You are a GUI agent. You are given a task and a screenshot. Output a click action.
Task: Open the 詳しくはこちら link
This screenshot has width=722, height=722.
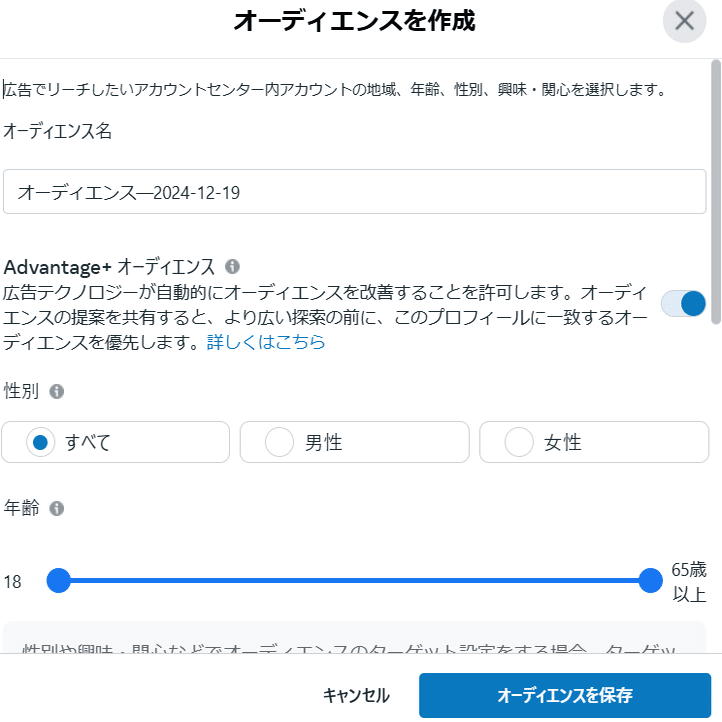pyautogui.click(x=266, y=342)
